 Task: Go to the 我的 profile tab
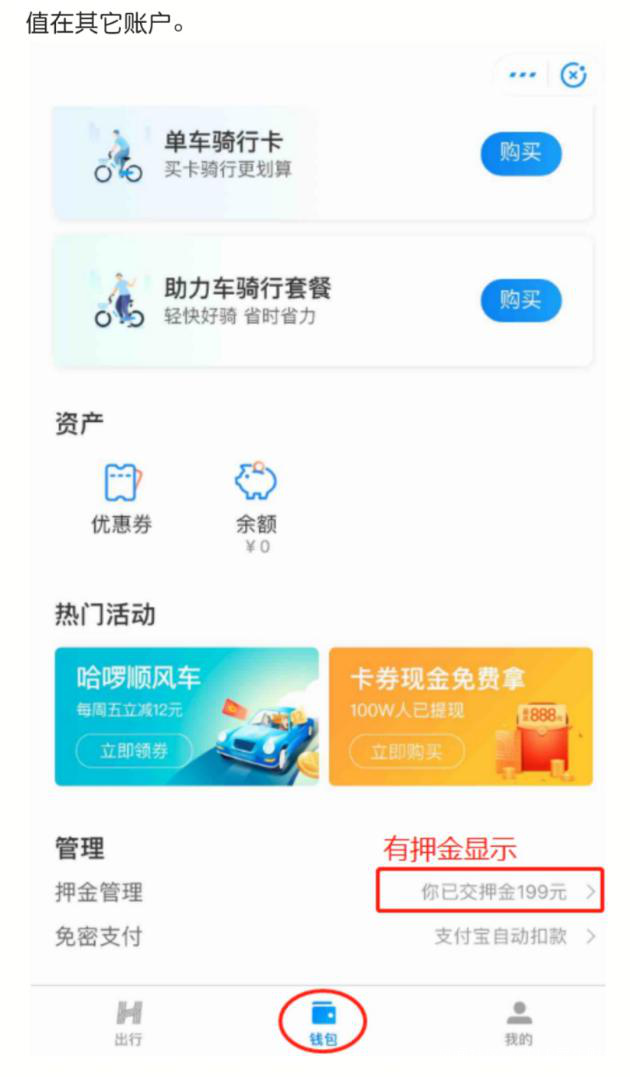click(518, 1022)
